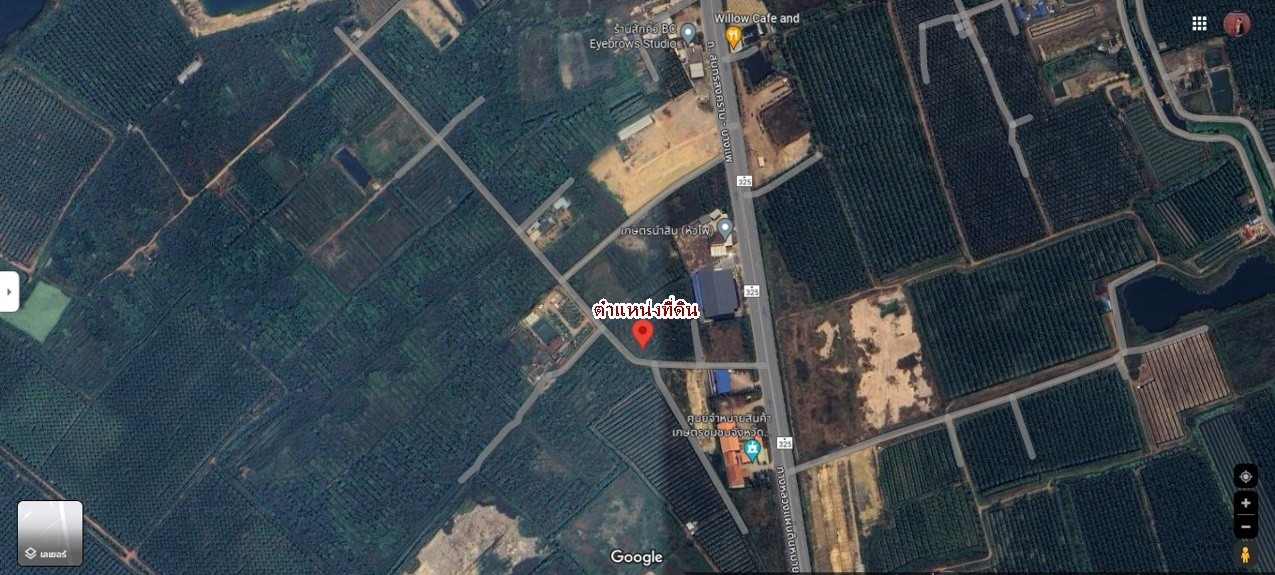The height and width of the screenshot is (575, 1275).
Task: Open the Google account profile avatar
Action: (1237, 24)
